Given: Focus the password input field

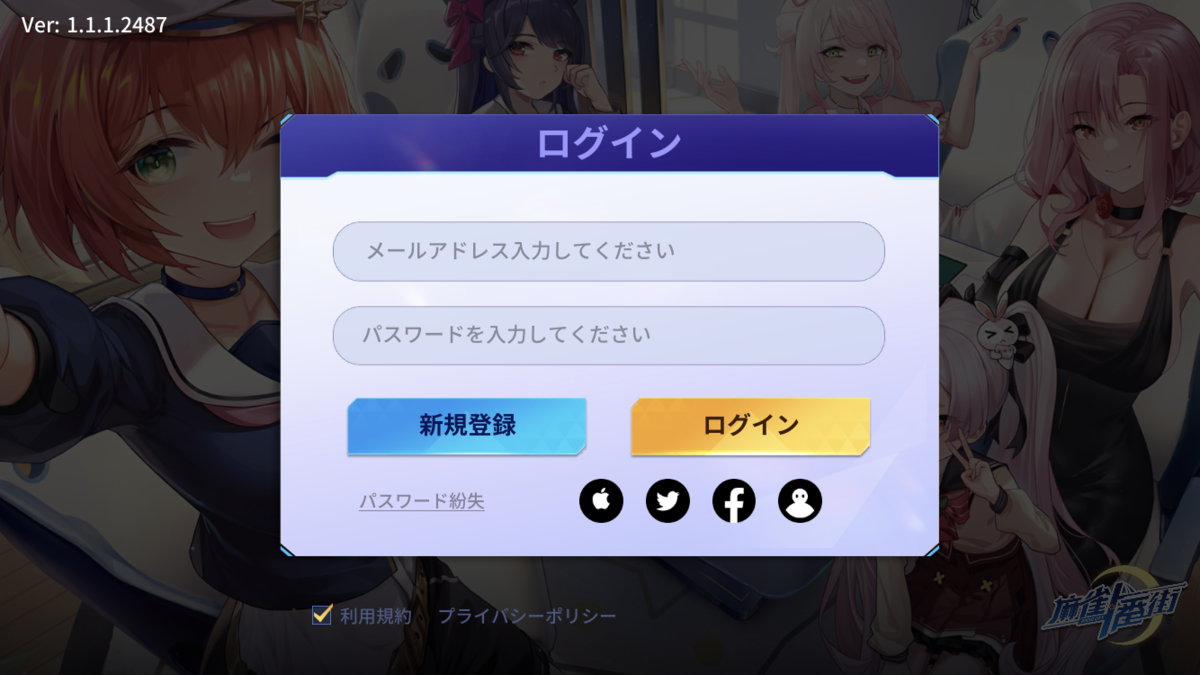Looking at the screenshot, I should [608, 335].
